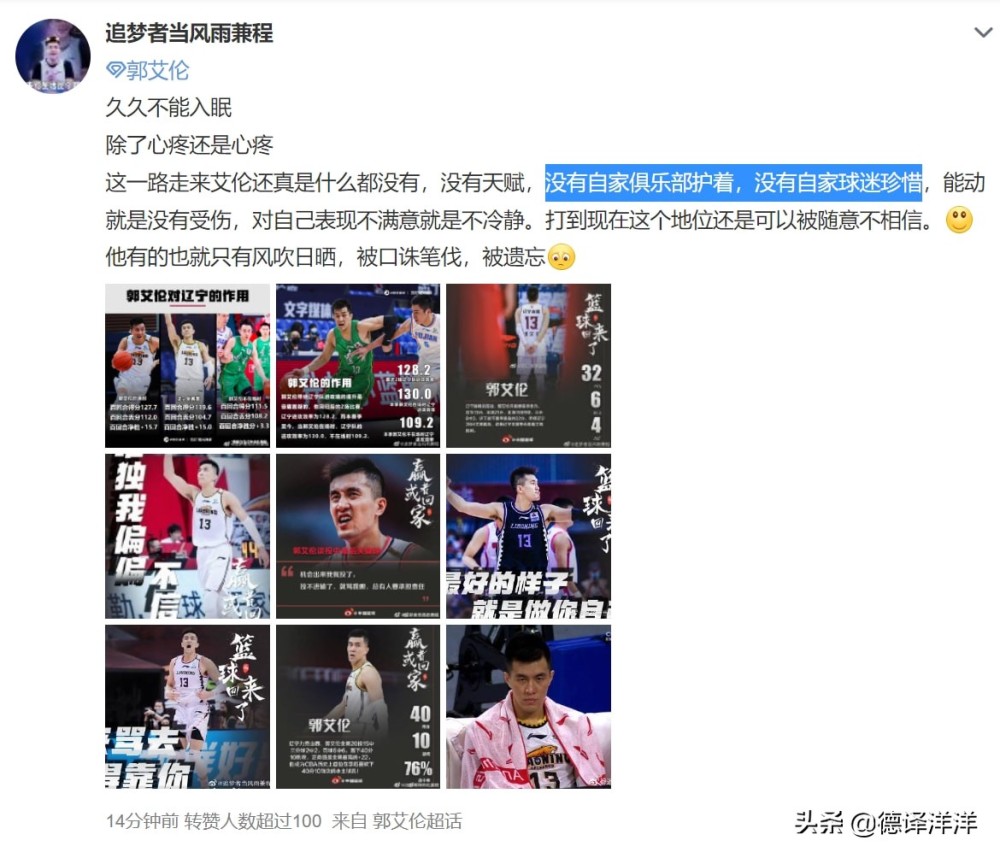This screenshot has height=858, width=1000.
Task: Open the image with stats 40, 10, 76%
Action: 358,706
